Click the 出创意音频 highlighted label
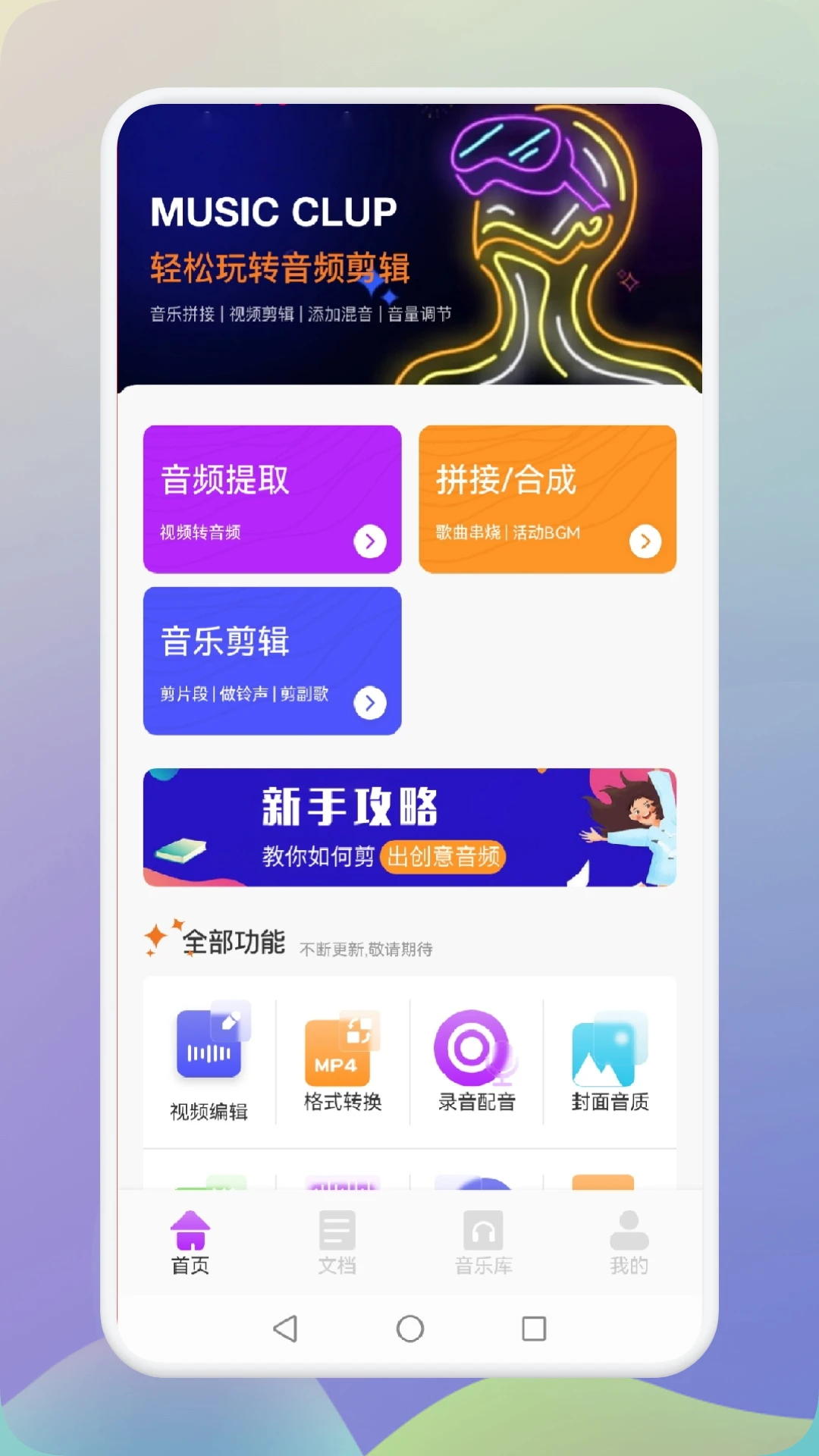This screenshot has width=819, height=1456. pyautogui.click(x=444, y=857)
